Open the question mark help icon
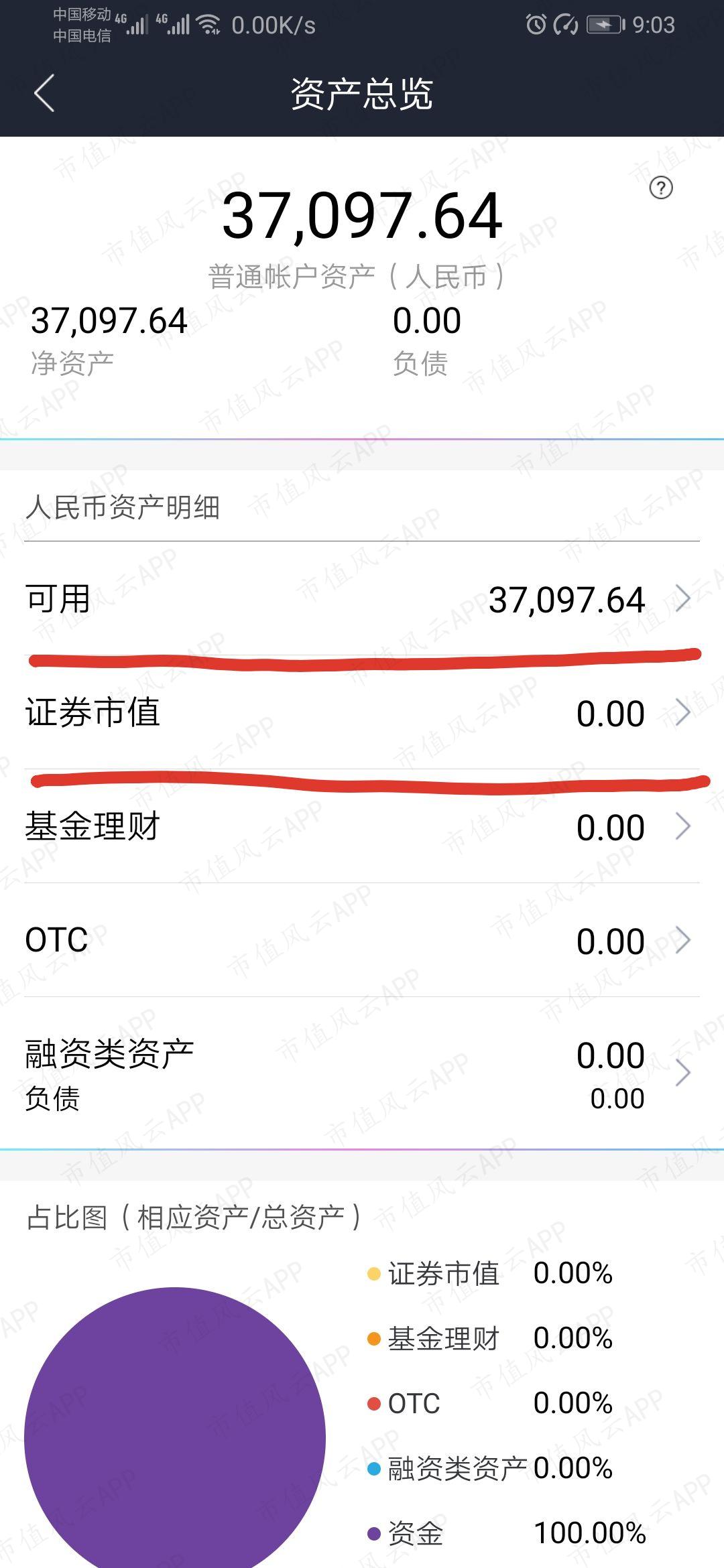 point(661,188)
